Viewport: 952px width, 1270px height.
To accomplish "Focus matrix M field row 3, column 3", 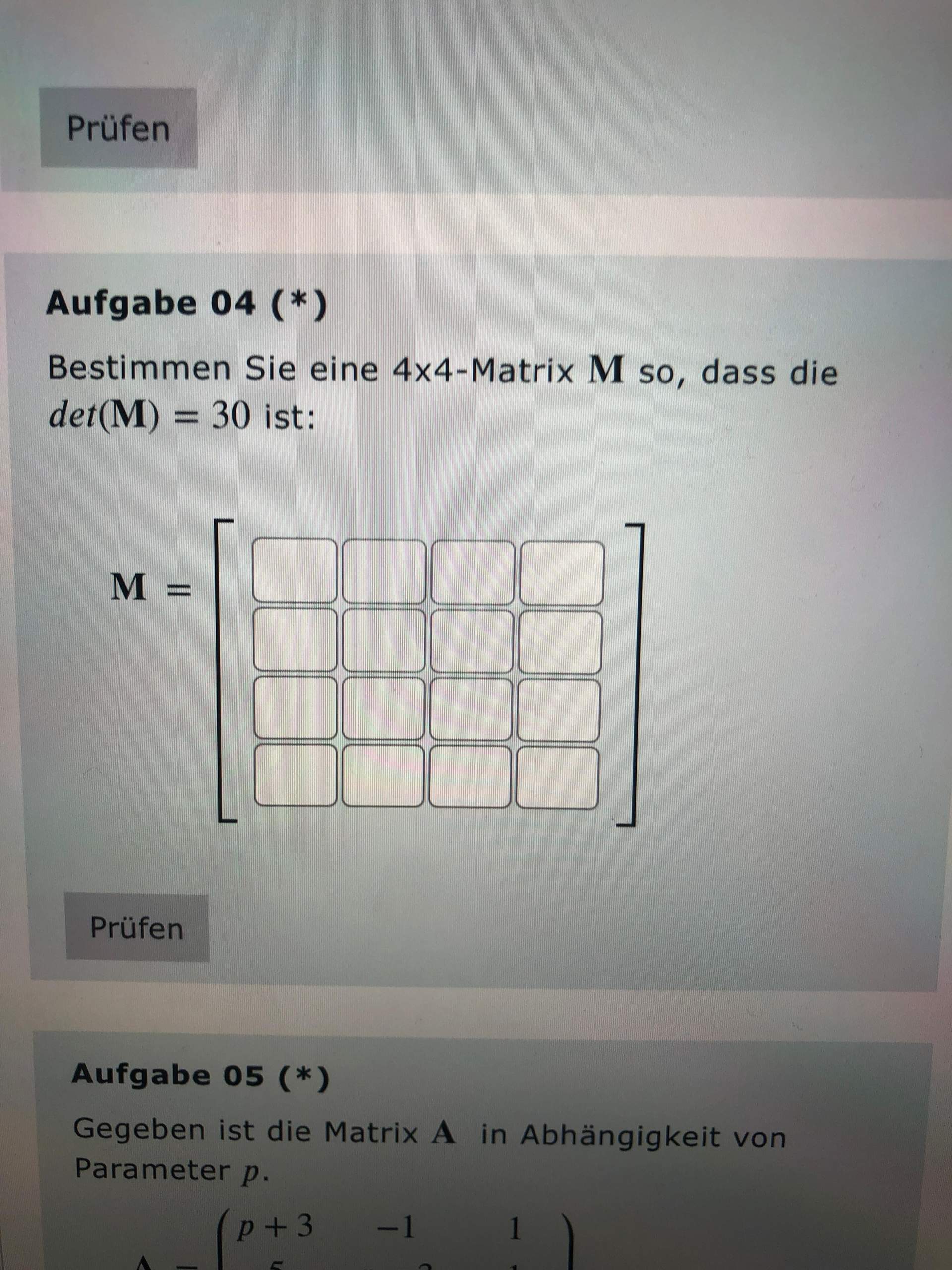I will (x=471, y=709).
